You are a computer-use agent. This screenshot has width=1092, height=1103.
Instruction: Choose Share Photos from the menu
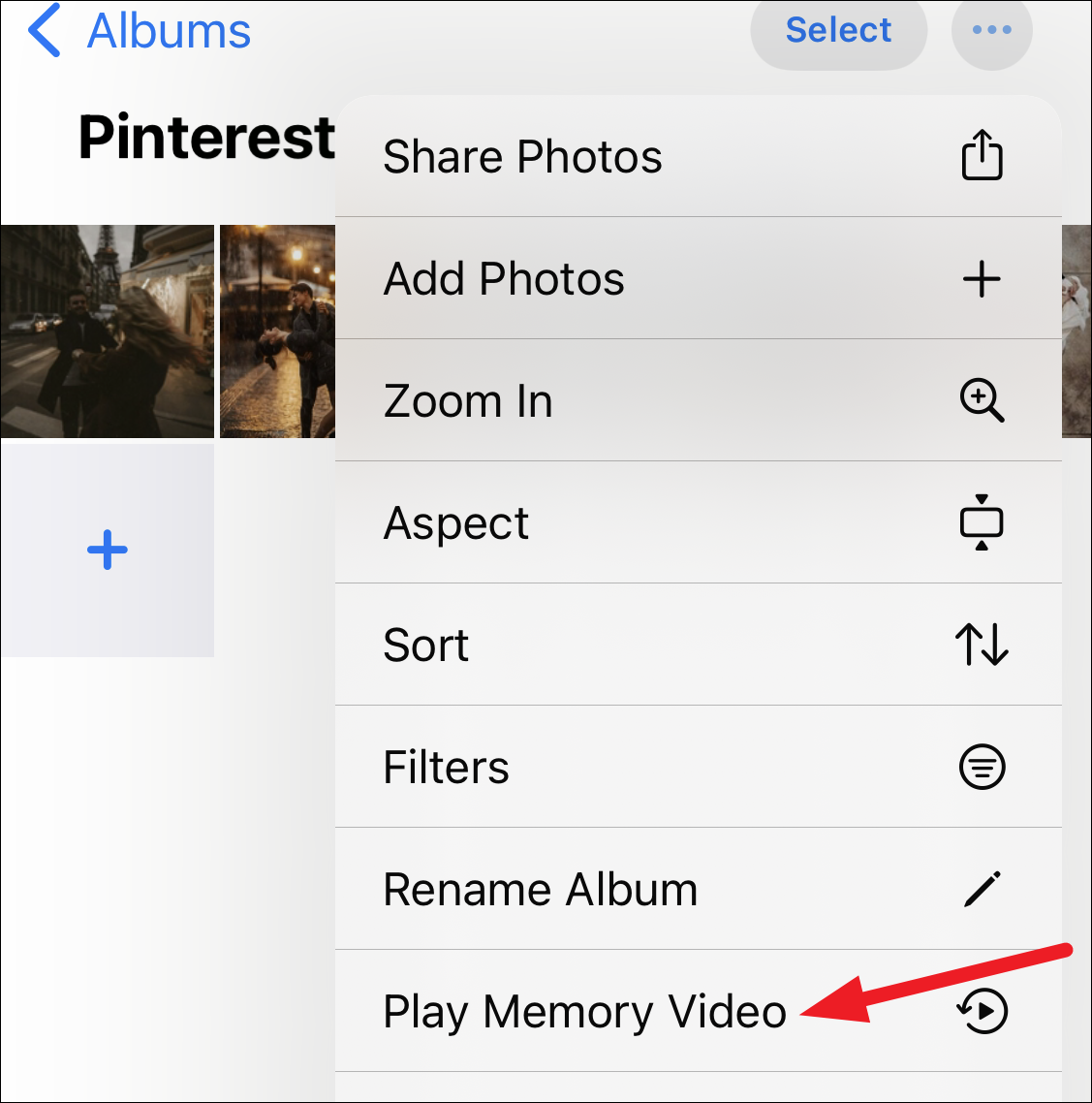coord(699,156)
